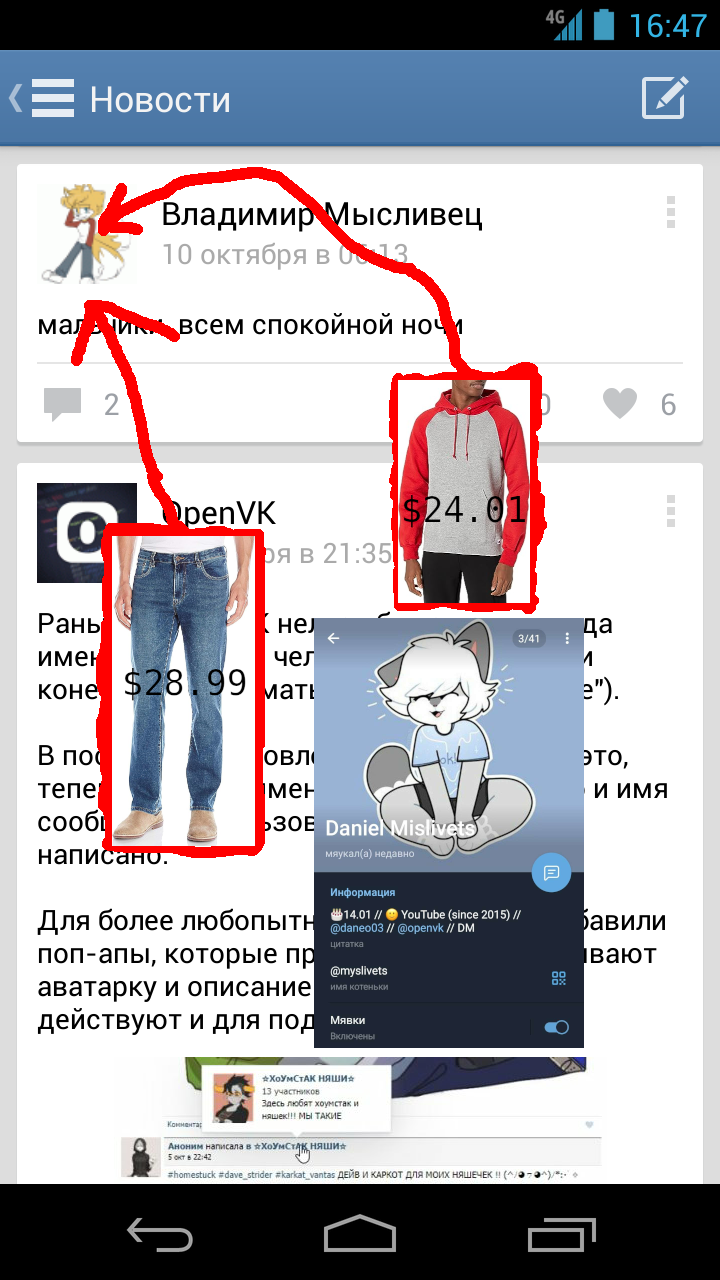Image resolution: width=720 pixels, height=1280 pixels.
Task: Compose a new post
Action: click(665, 99)
